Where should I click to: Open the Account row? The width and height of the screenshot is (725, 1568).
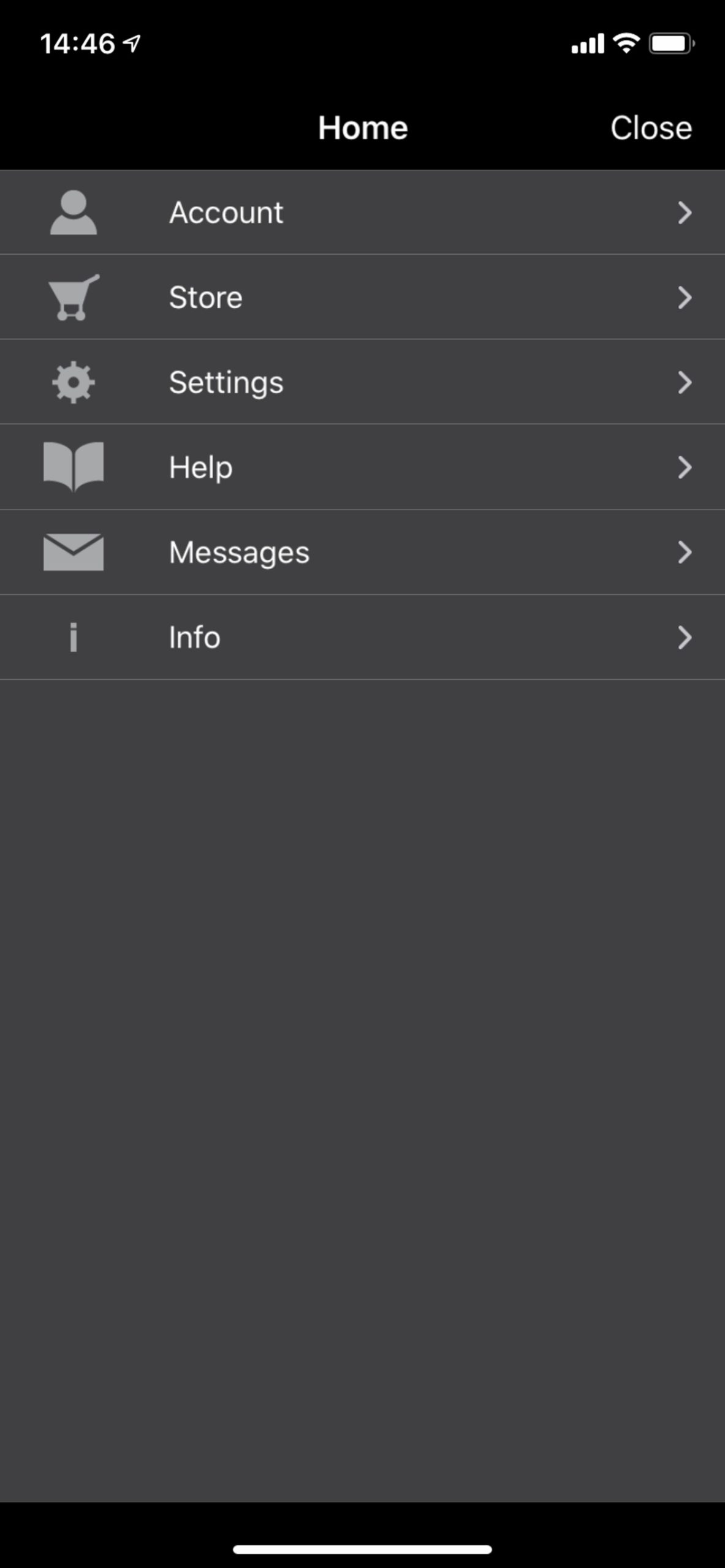(362, 213)
